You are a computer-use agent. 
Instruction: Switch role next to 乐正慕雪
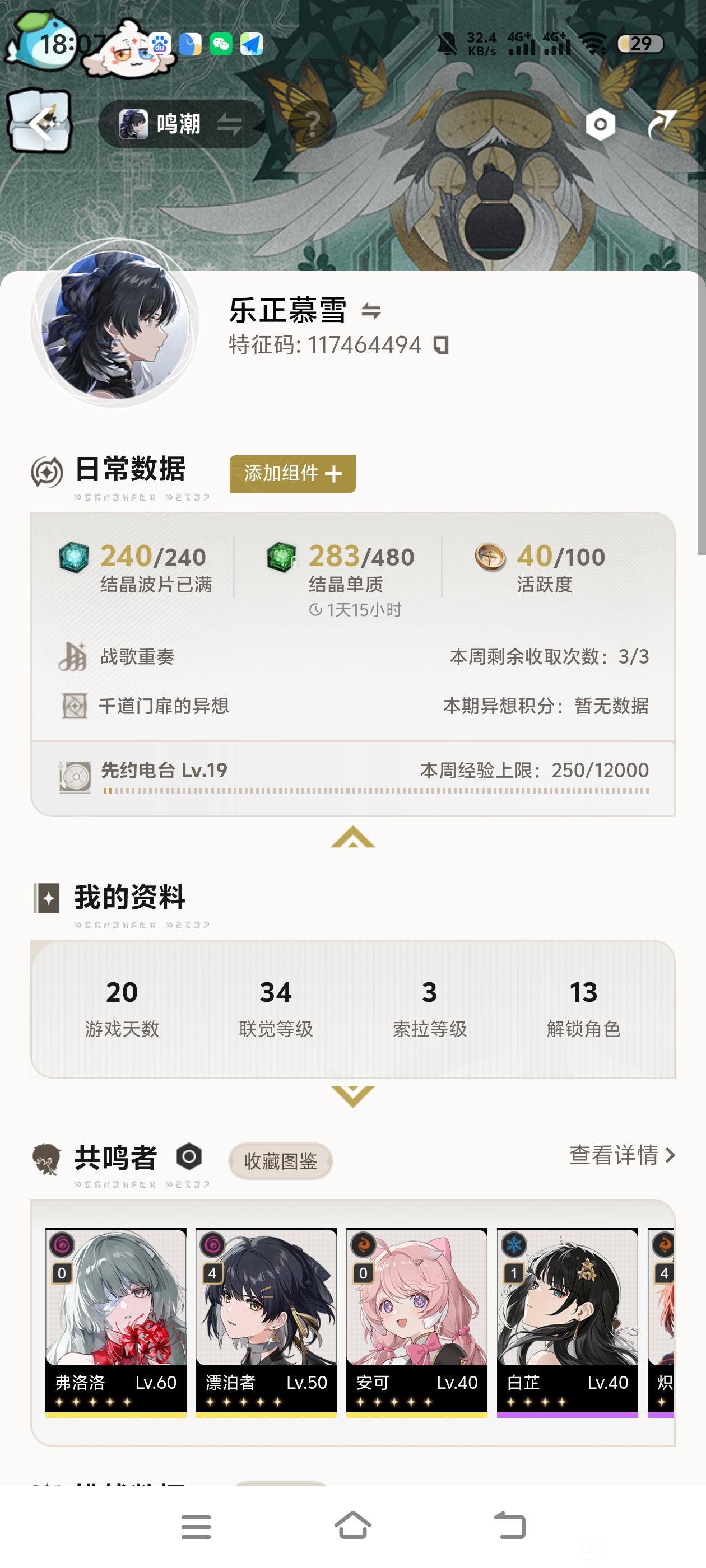370,312
